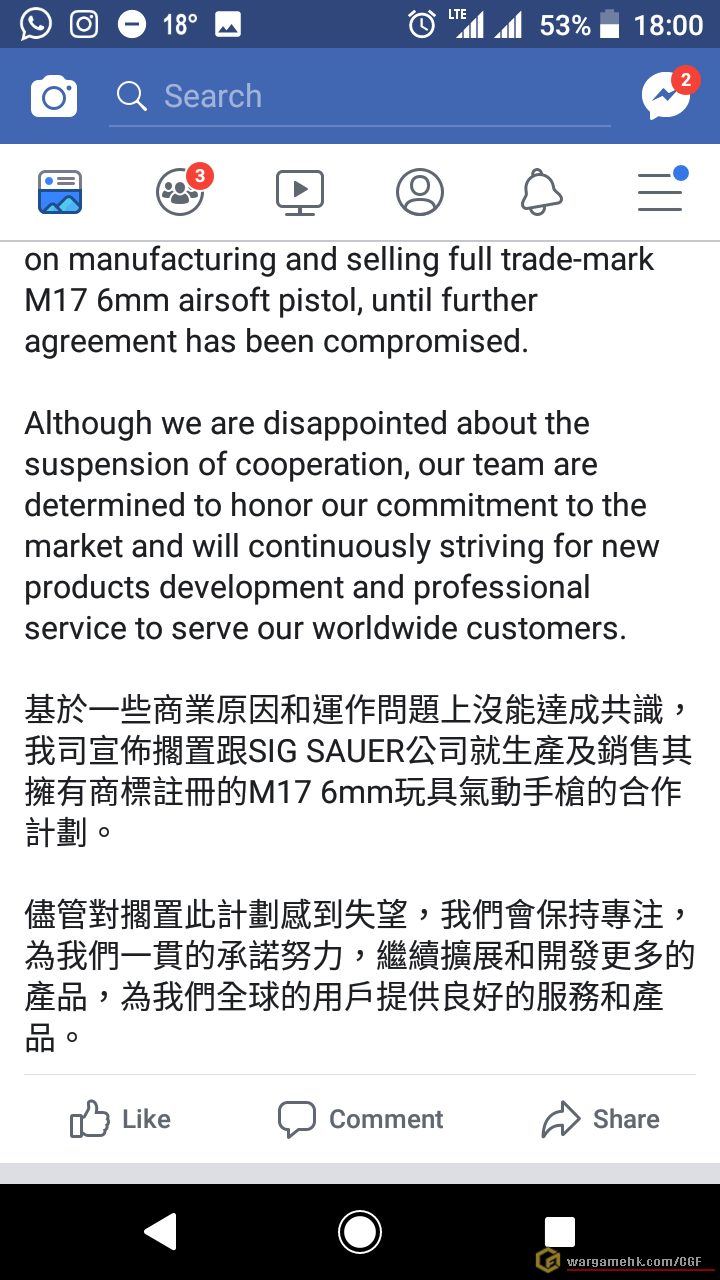The image size is (720, 1280).
Task: Switch to the News Feed tab
Action: point(60,192)
